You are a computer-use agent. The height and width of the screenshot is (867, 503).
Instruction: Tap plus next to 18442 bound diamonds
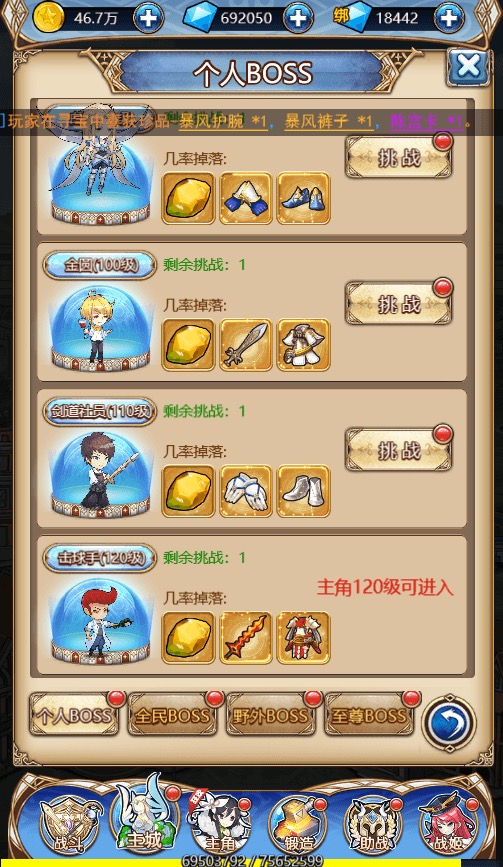coord(448,18)
